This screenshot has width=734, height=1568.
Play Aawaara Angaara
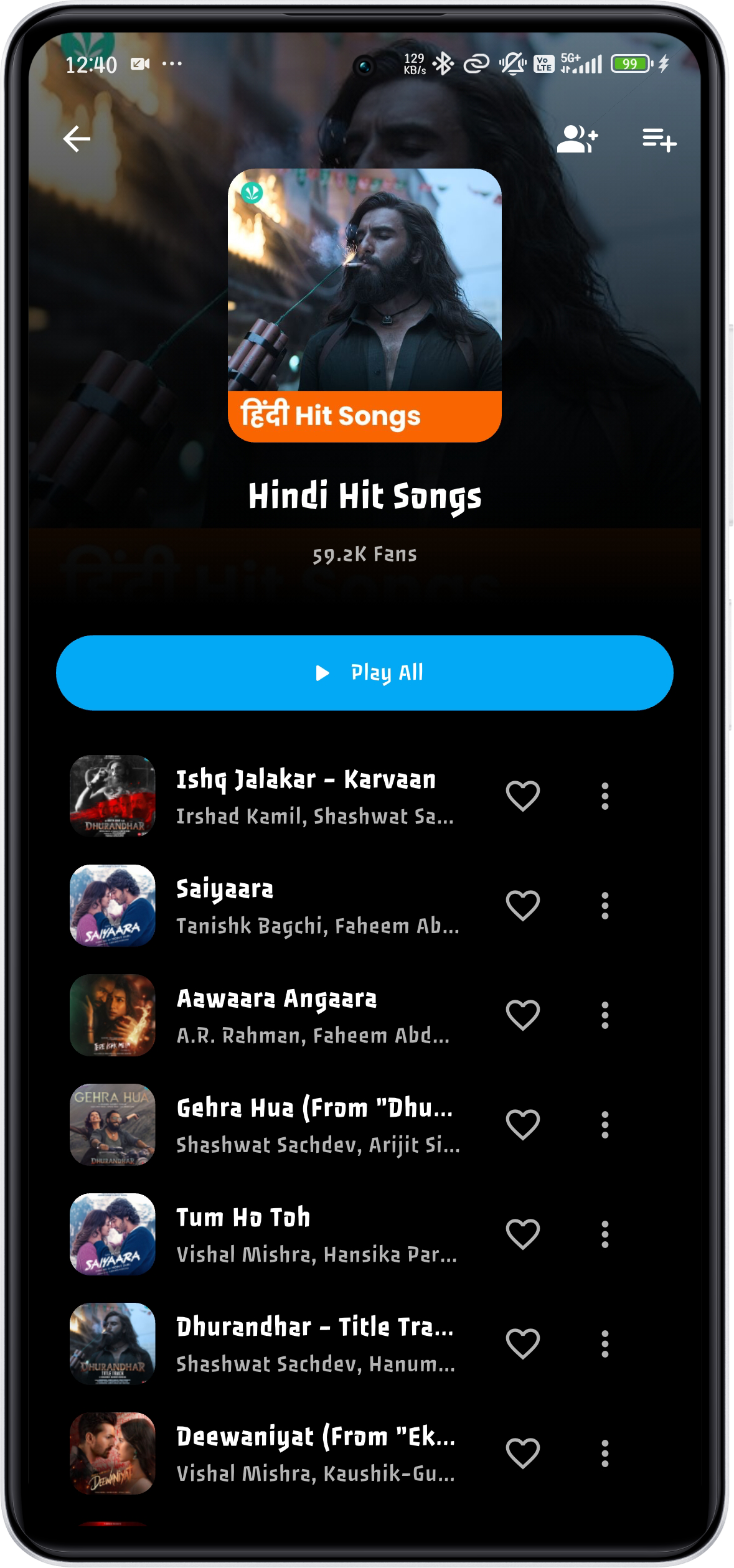(x=305, y=1015)
